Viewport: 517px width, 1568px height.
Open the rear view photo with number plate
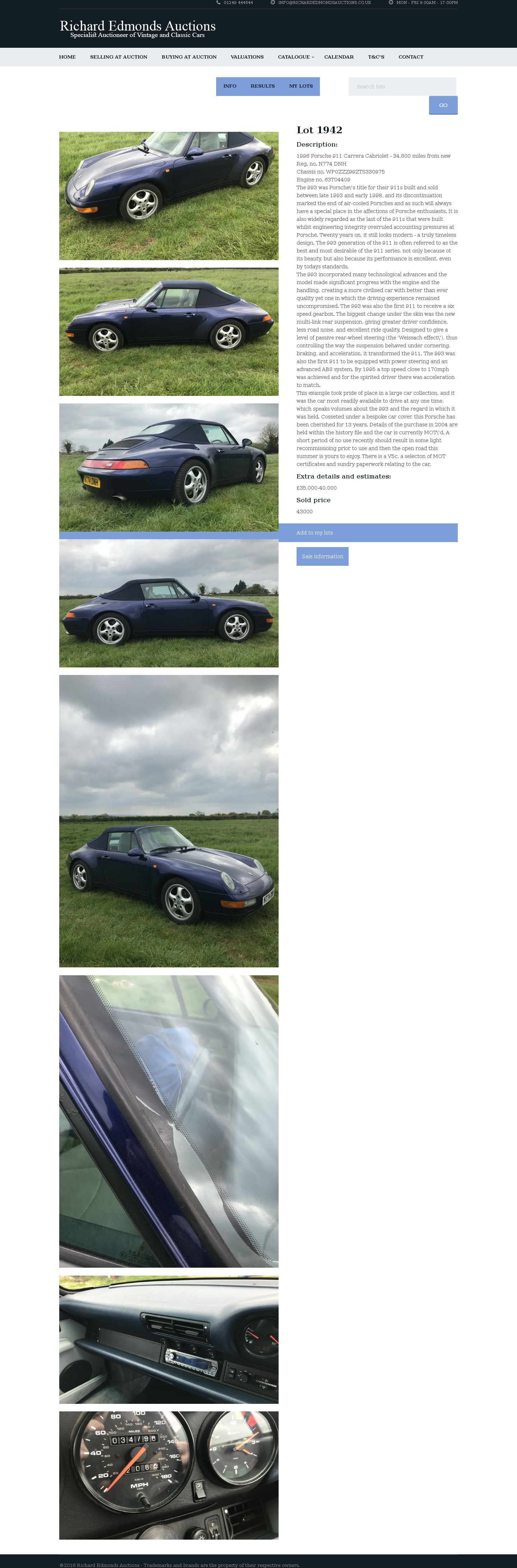coord(168,467)
